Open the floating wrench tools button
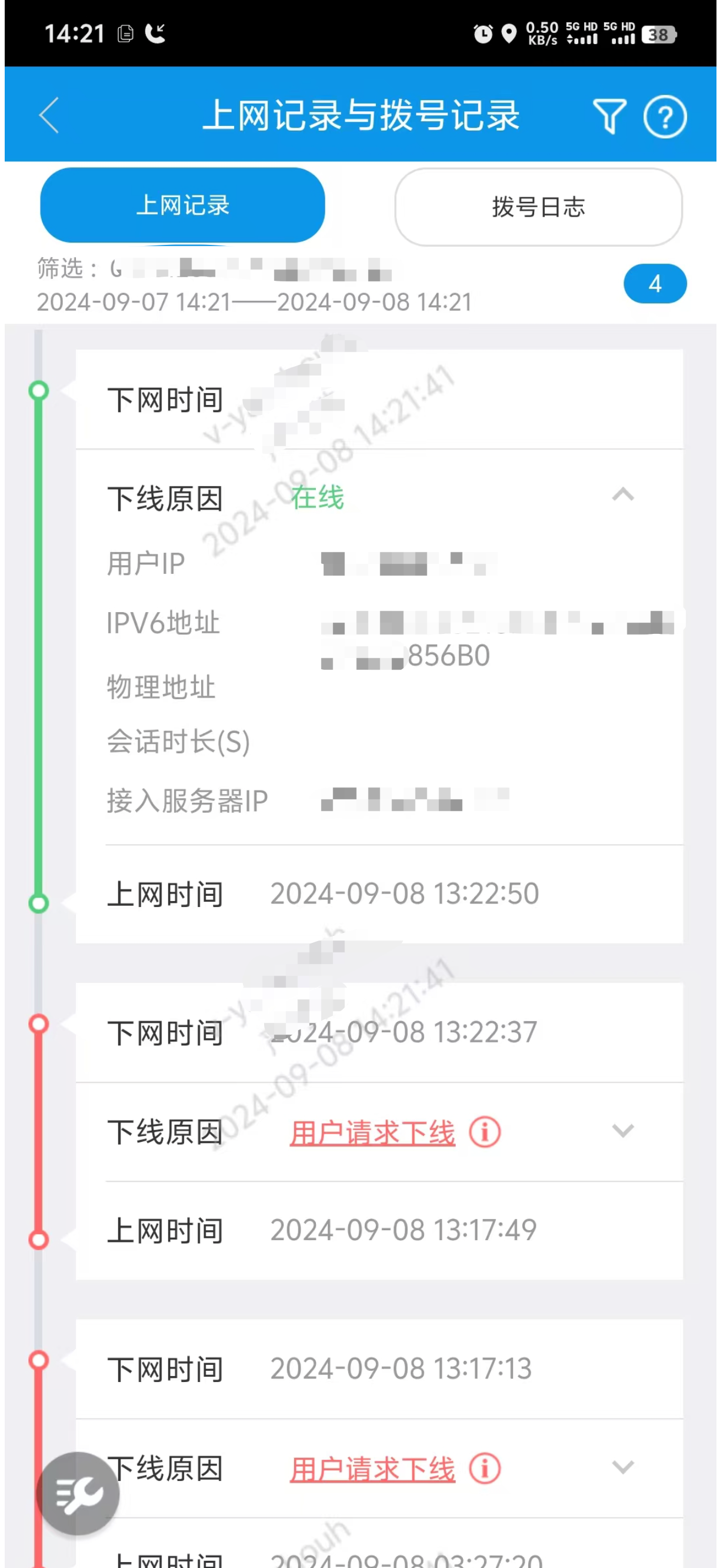 coord(78,1493)
